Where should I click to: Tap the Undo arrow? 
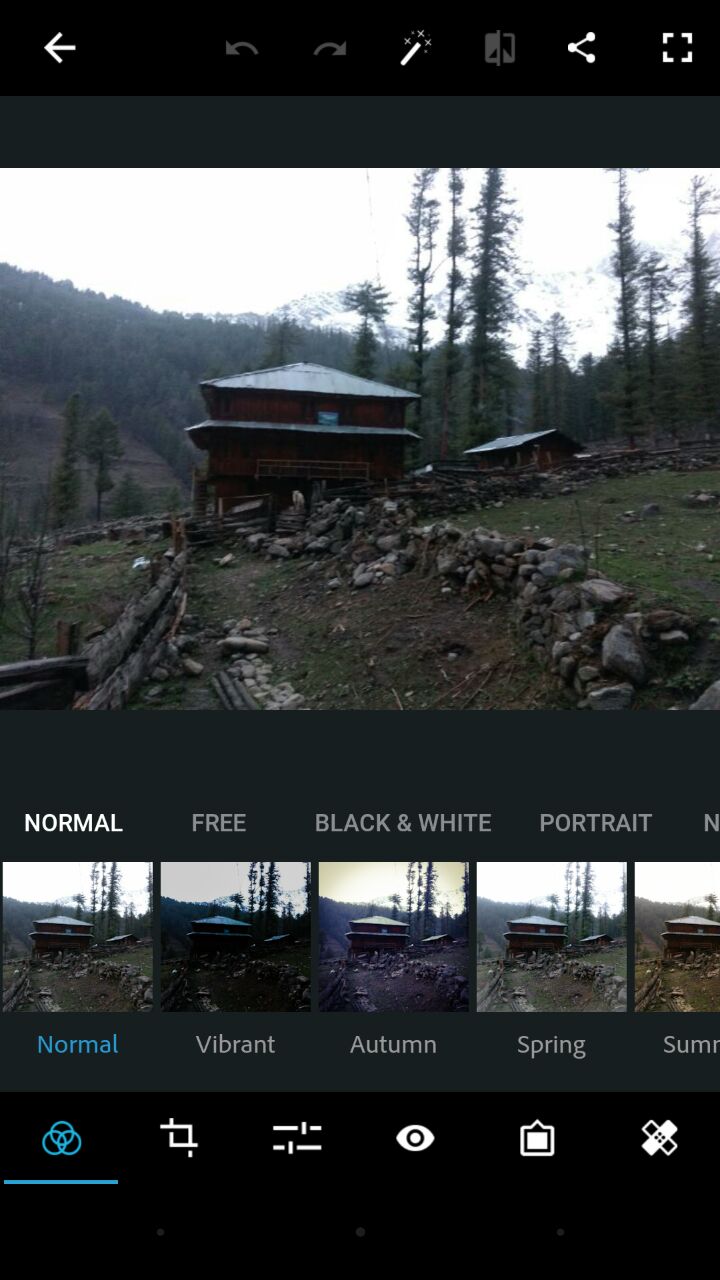pos(240,47)
